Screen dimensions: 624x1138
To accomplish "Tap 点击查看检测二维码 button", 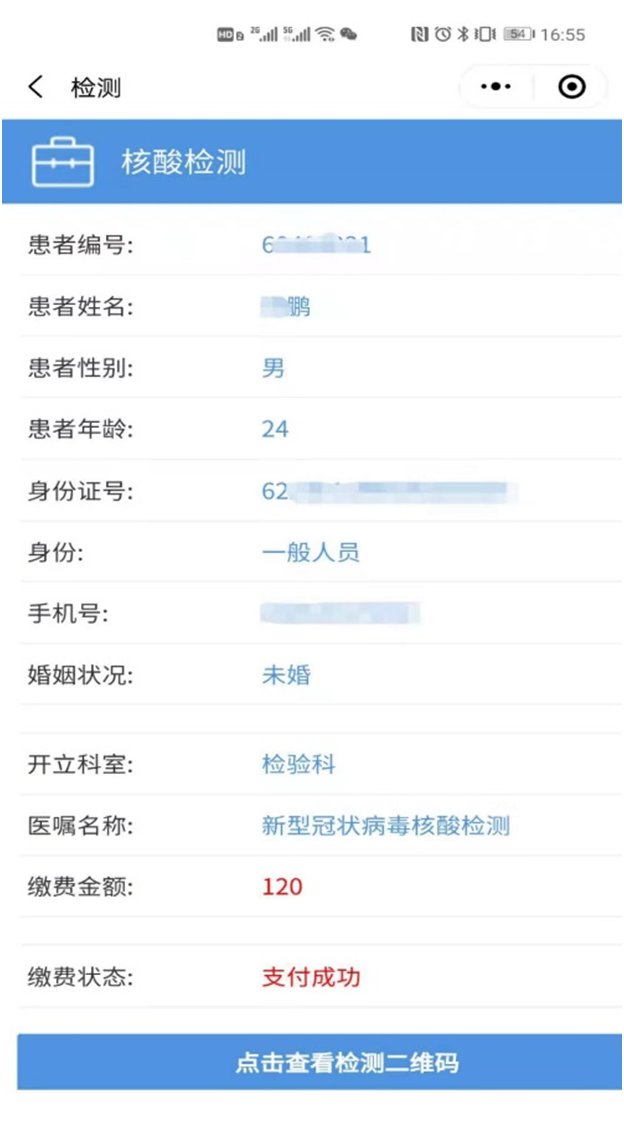I will pyautogui.click(x=318, y=1062).
